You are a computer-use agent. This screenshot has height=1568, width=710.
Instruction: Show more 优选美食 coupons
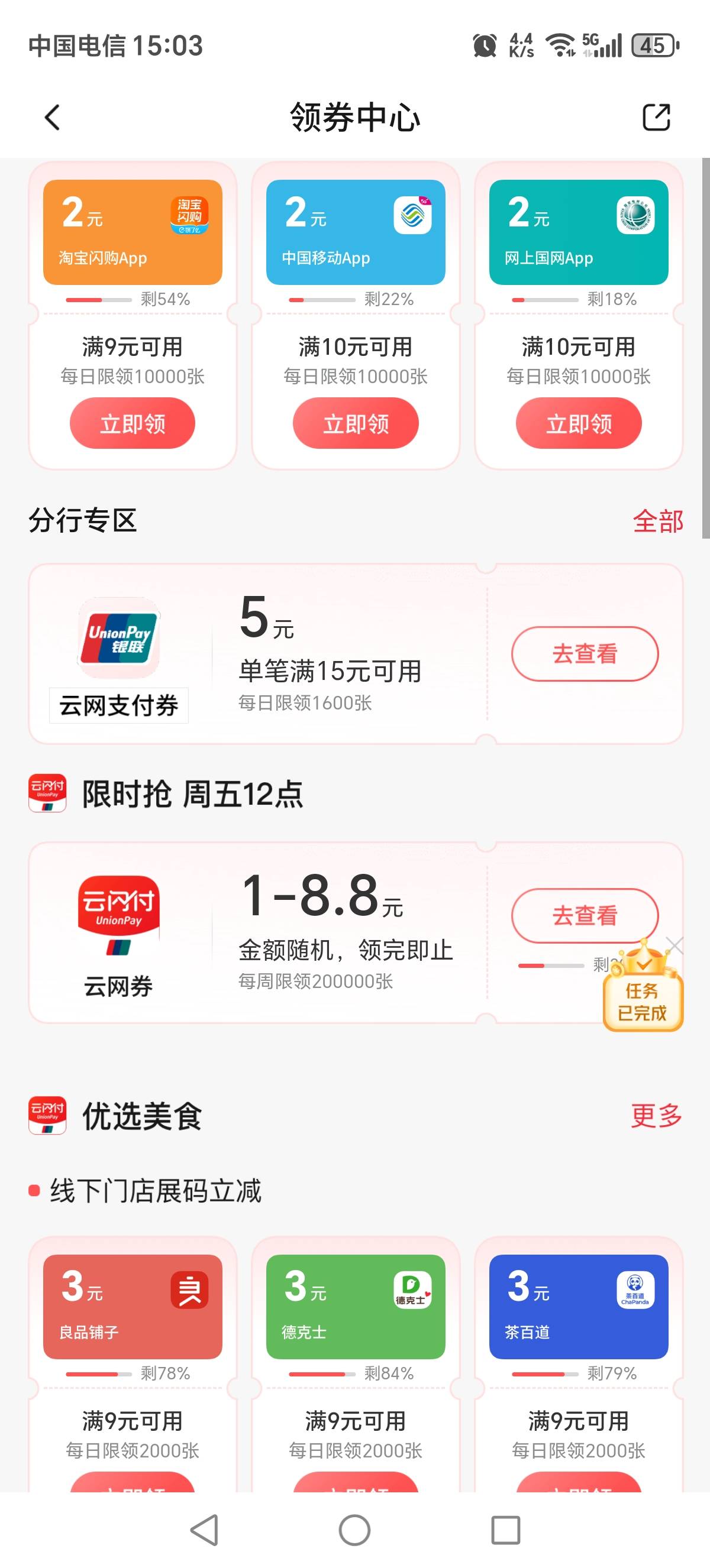point(656,1116)
